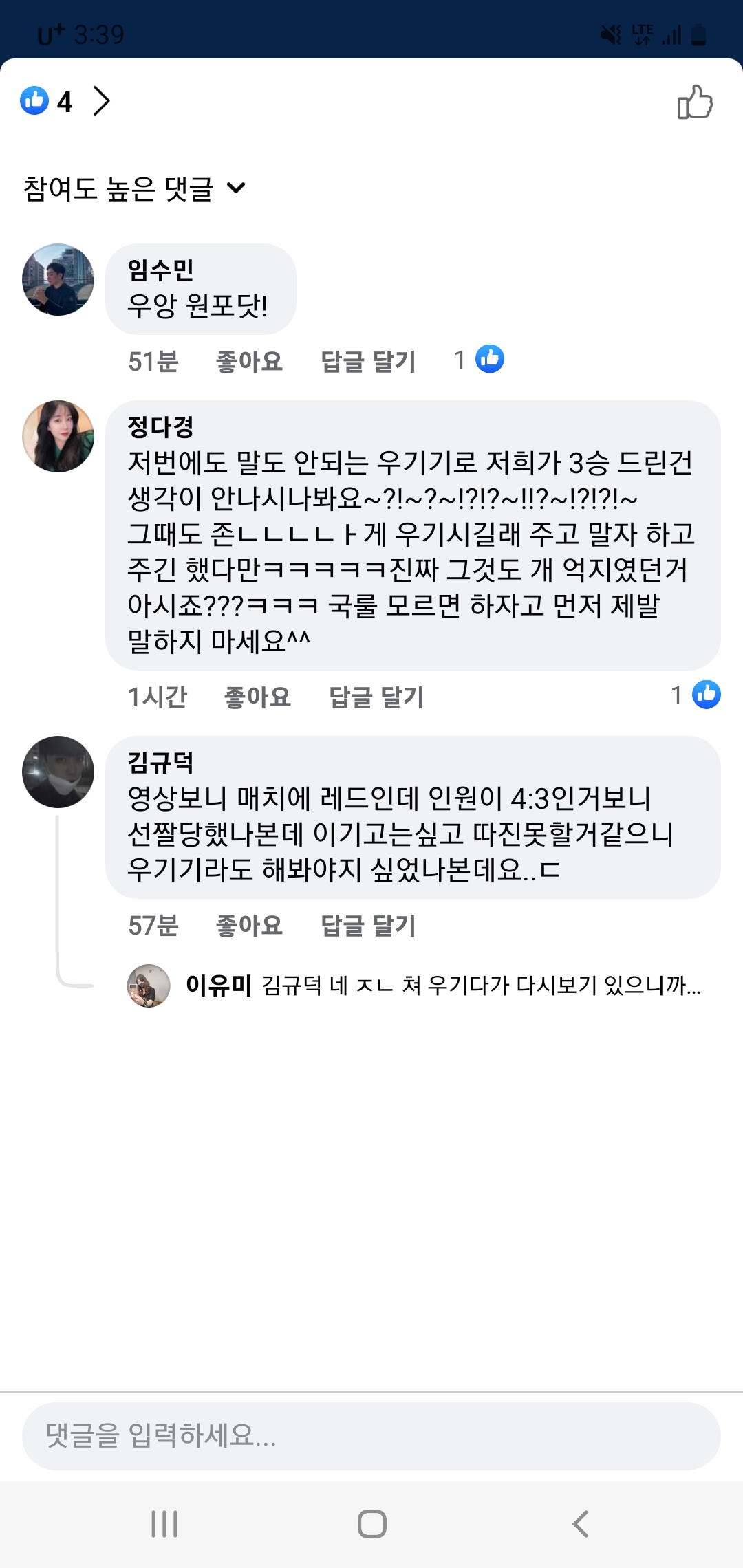Go back with system back button
Viewport: 743px width, 1568px height.
point(580,1524)
